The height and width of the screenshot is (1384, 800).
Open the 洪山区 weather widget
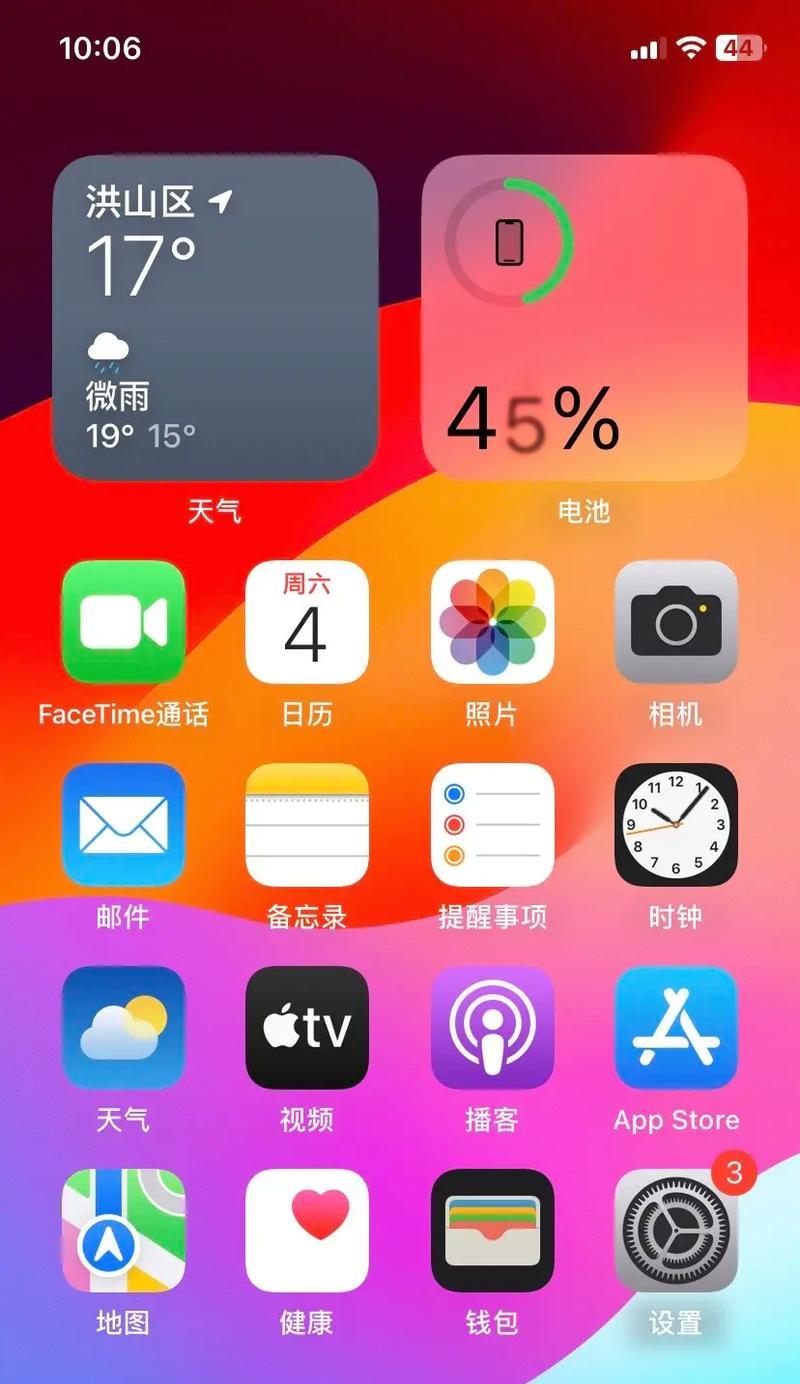tap(215, 318)
